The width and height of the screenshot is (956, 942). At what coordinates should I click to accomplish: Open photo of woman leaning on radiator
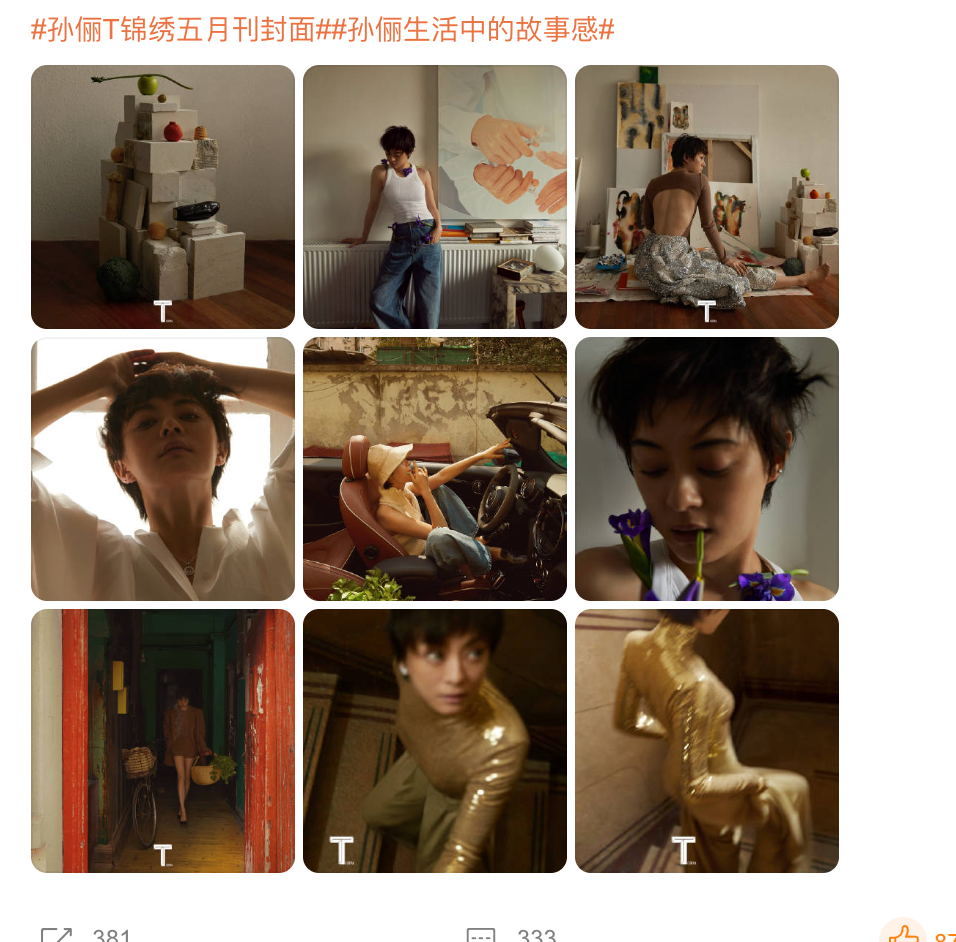pyautogui.click(x=435, y=197)
